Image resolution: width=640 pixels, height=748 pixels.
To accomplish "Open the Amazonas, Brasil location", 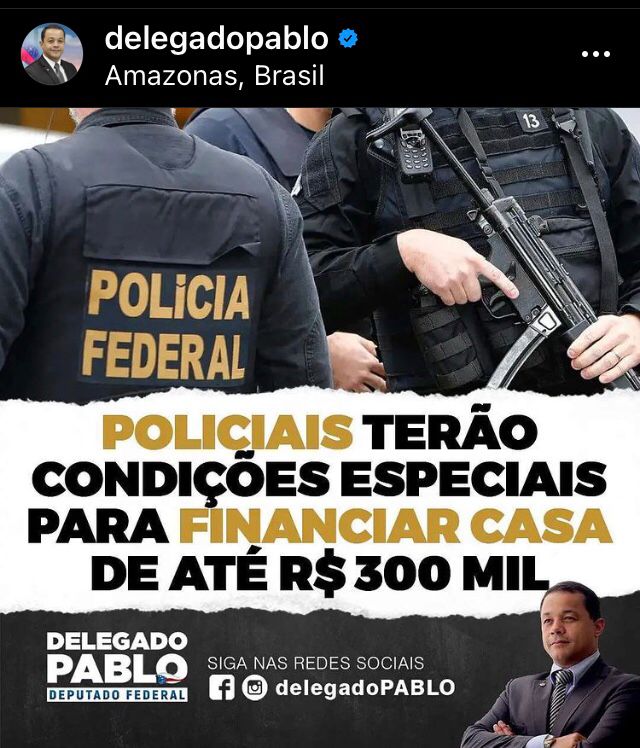I will (214, 75).
